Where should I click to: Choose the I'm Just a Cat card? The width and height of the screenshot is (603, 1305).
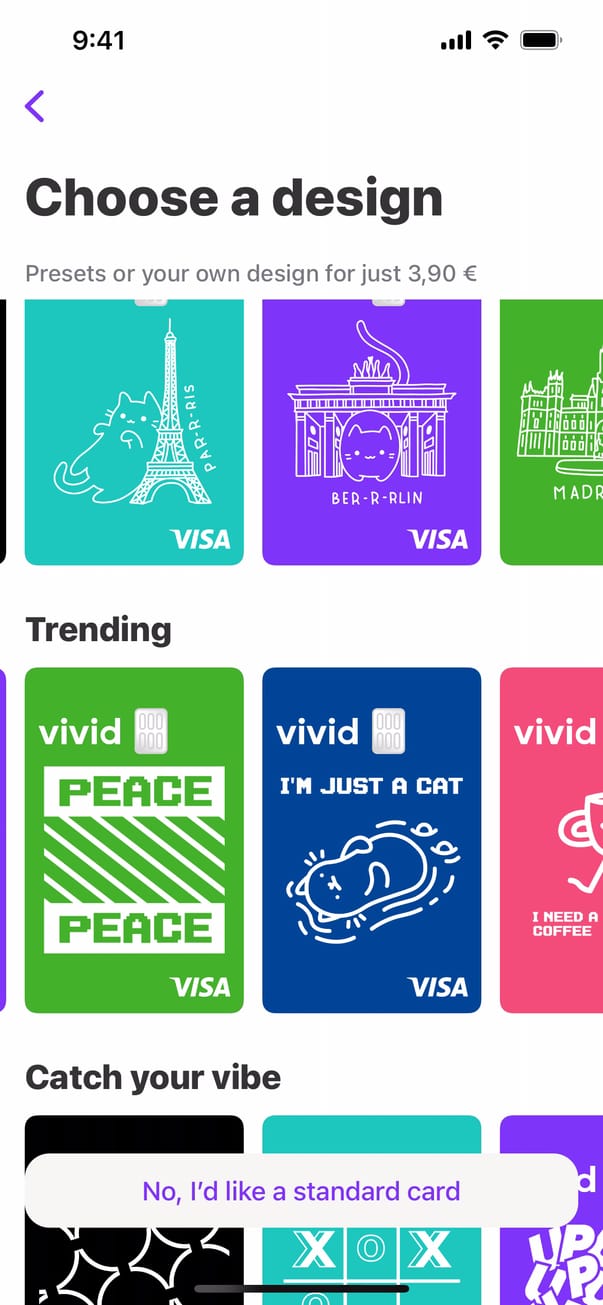[371, 840]
